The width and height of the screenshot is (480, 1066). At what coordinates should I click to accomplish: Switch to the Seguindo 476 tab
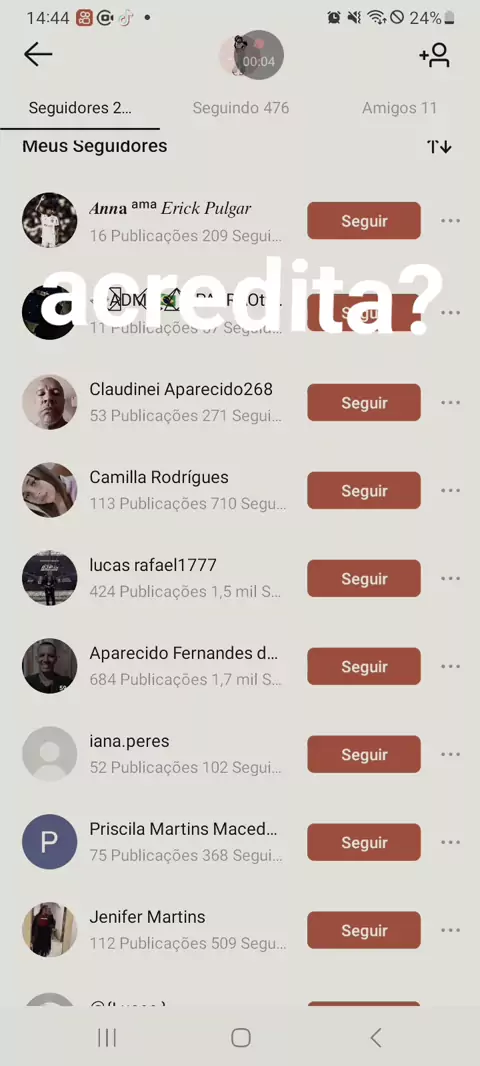241,108
